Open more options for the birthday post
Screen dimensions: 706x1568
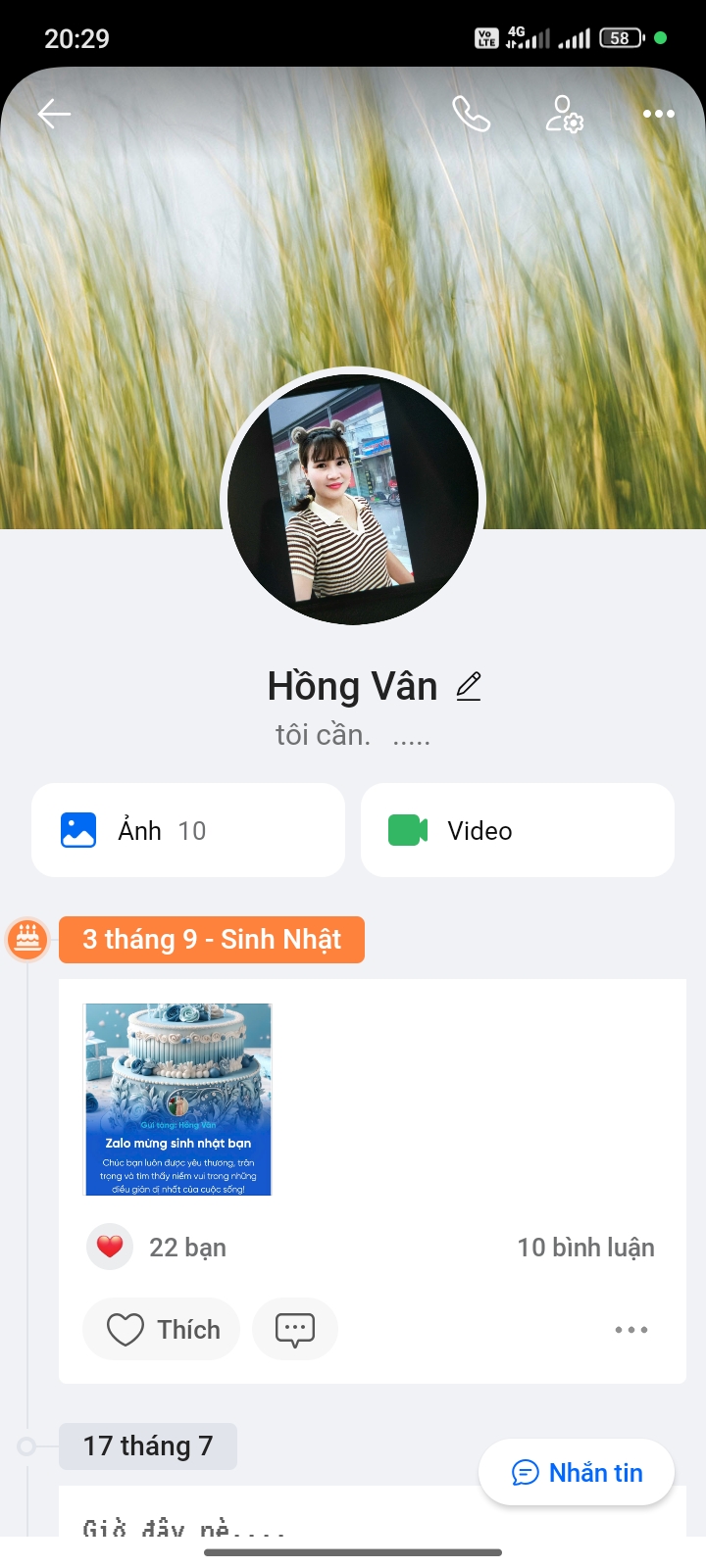[x=630, y=1330]
